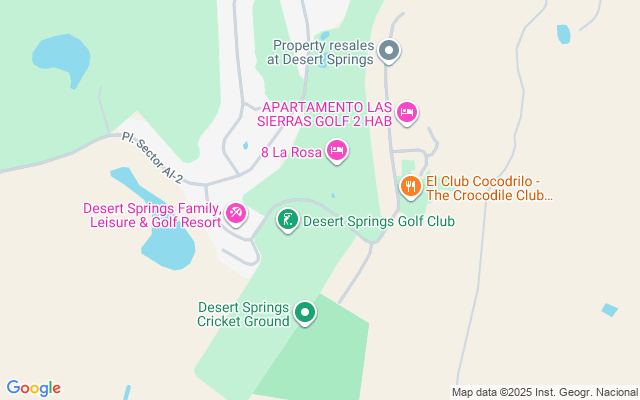Select Apartamento Las Sierras Golf 2 Hab pin
This screenshot has height=400, width=640.
click(x=406, y=112)
